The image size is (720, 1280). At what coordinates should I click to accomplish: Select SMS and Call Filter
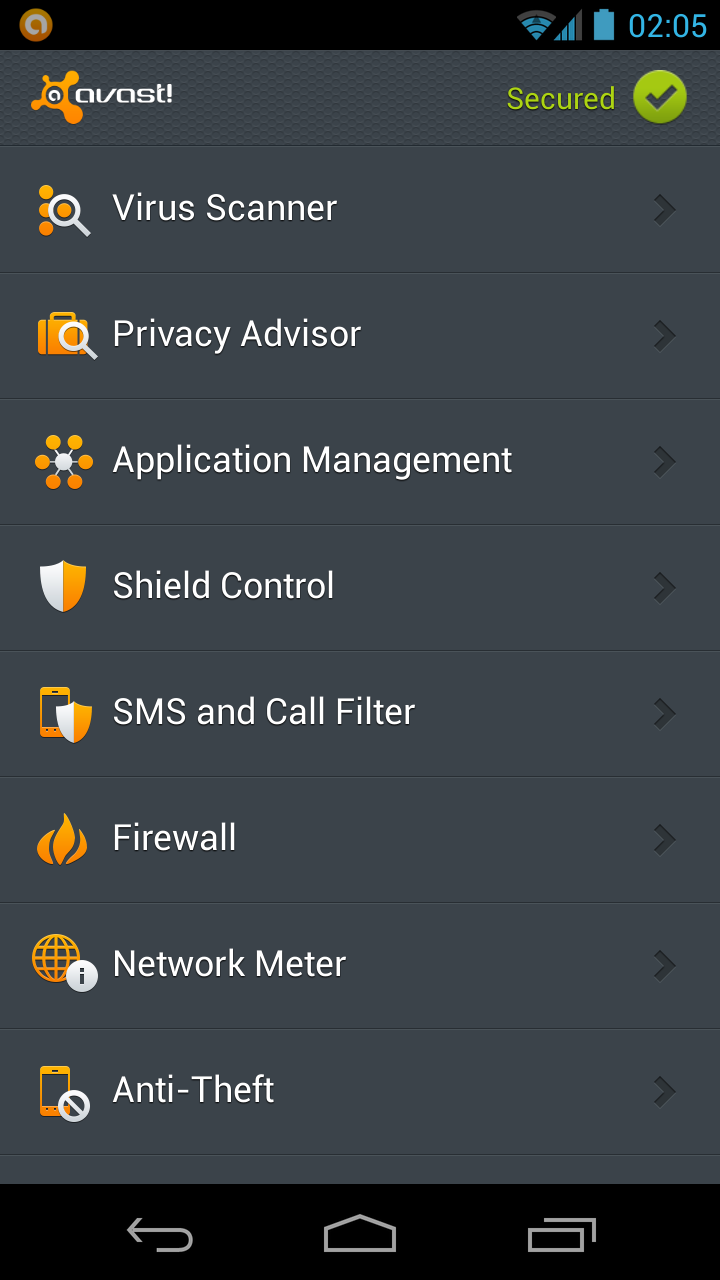360,713
